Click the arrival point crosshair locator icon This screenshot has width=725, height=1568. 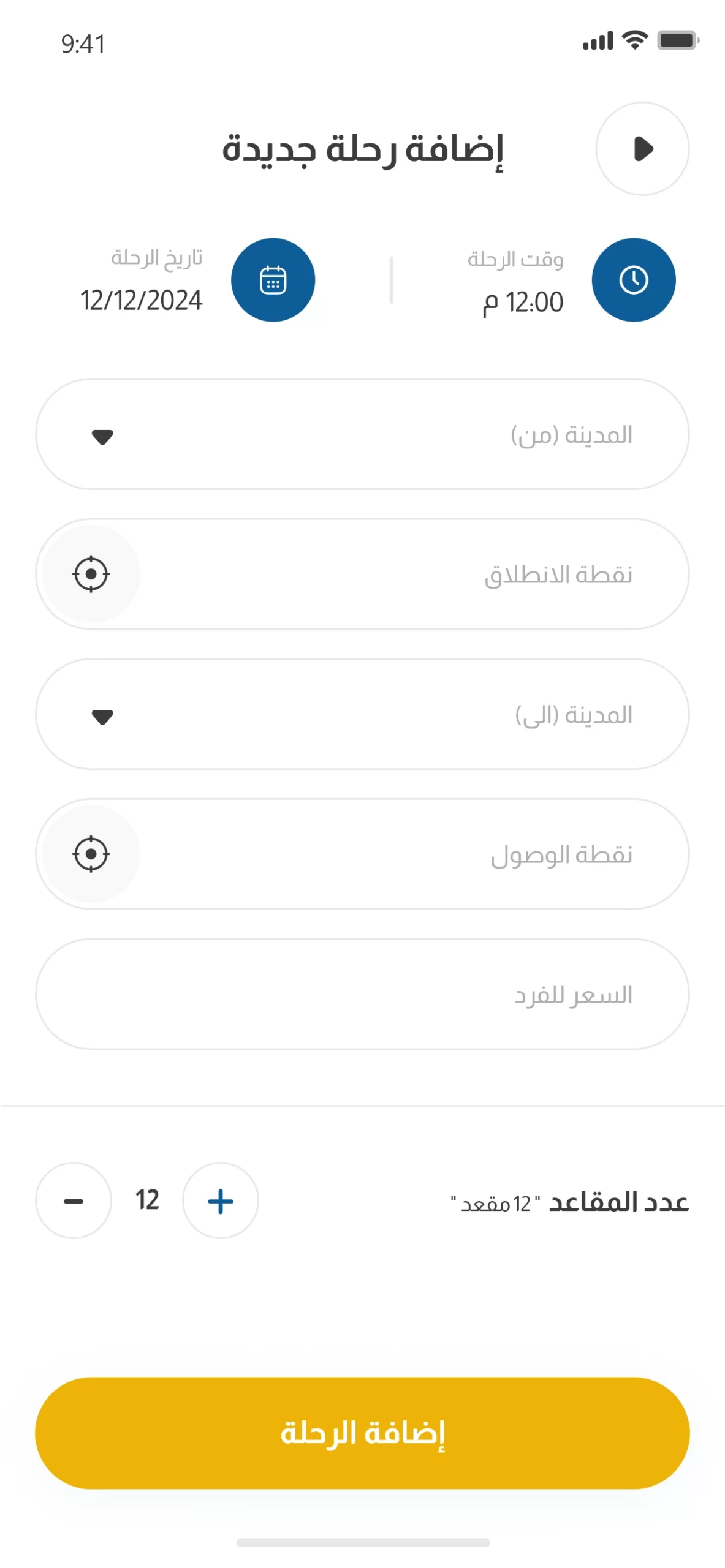coord(90,853)
